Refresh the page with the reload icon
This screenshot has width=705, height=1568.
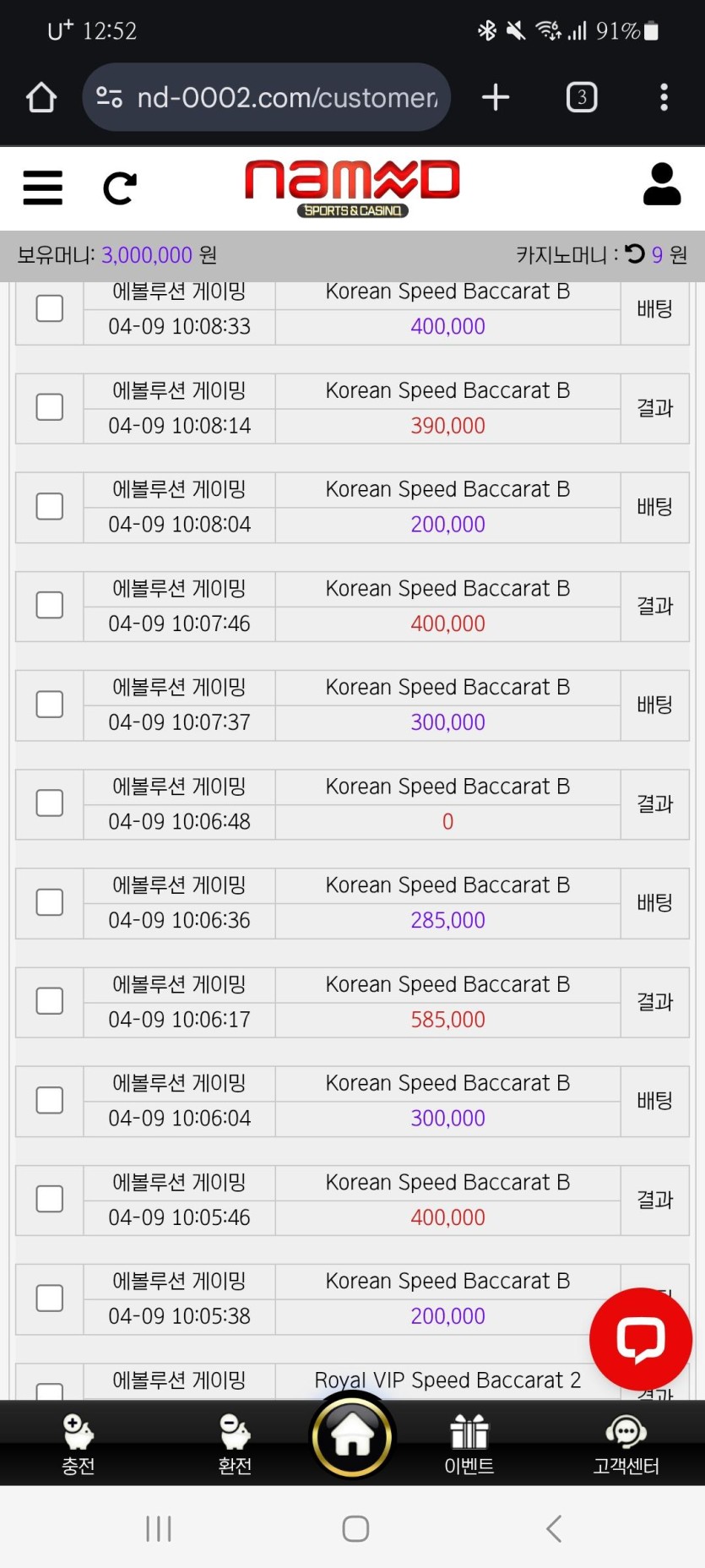click(x=119, y=188)
